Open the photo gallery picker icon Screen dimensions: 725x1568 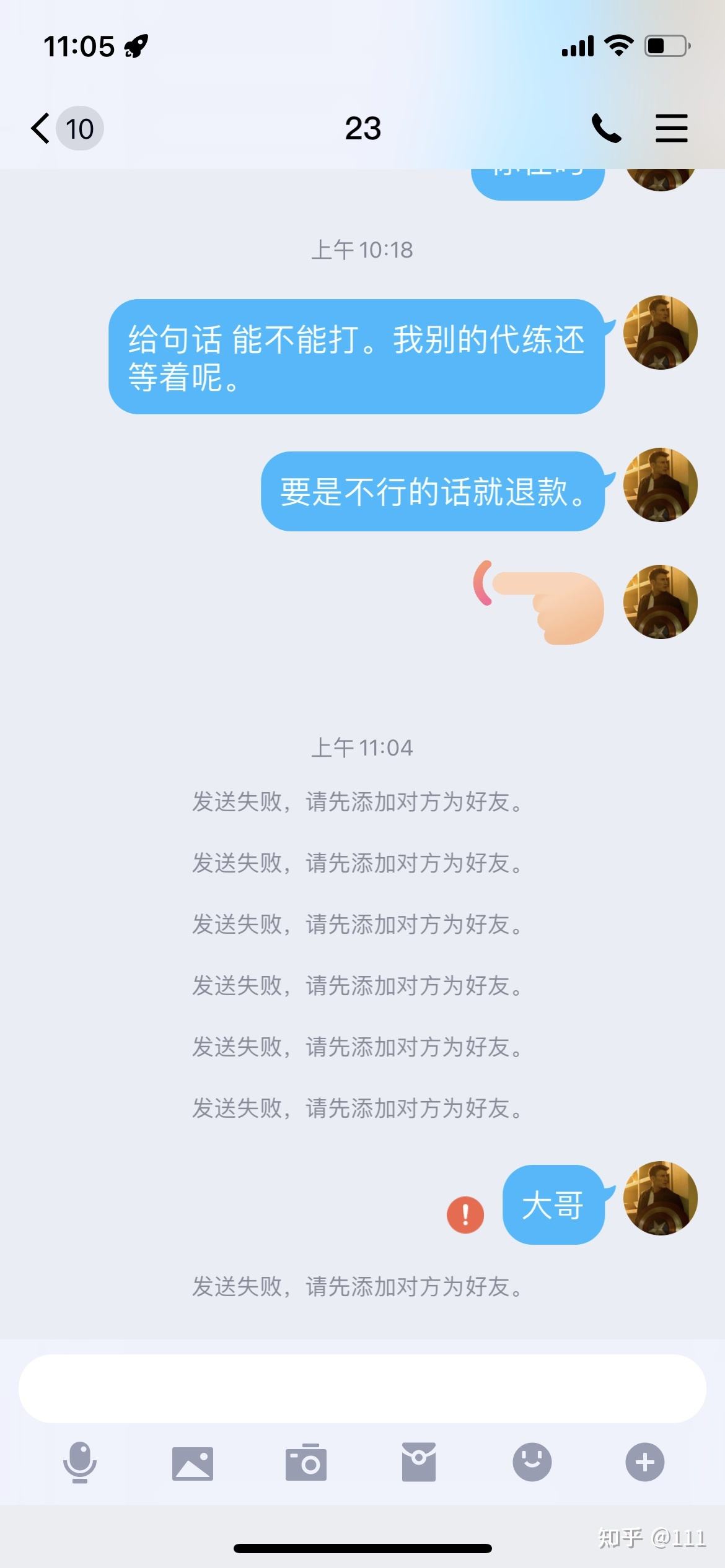pyautogui.click(x=193, y=1462)
